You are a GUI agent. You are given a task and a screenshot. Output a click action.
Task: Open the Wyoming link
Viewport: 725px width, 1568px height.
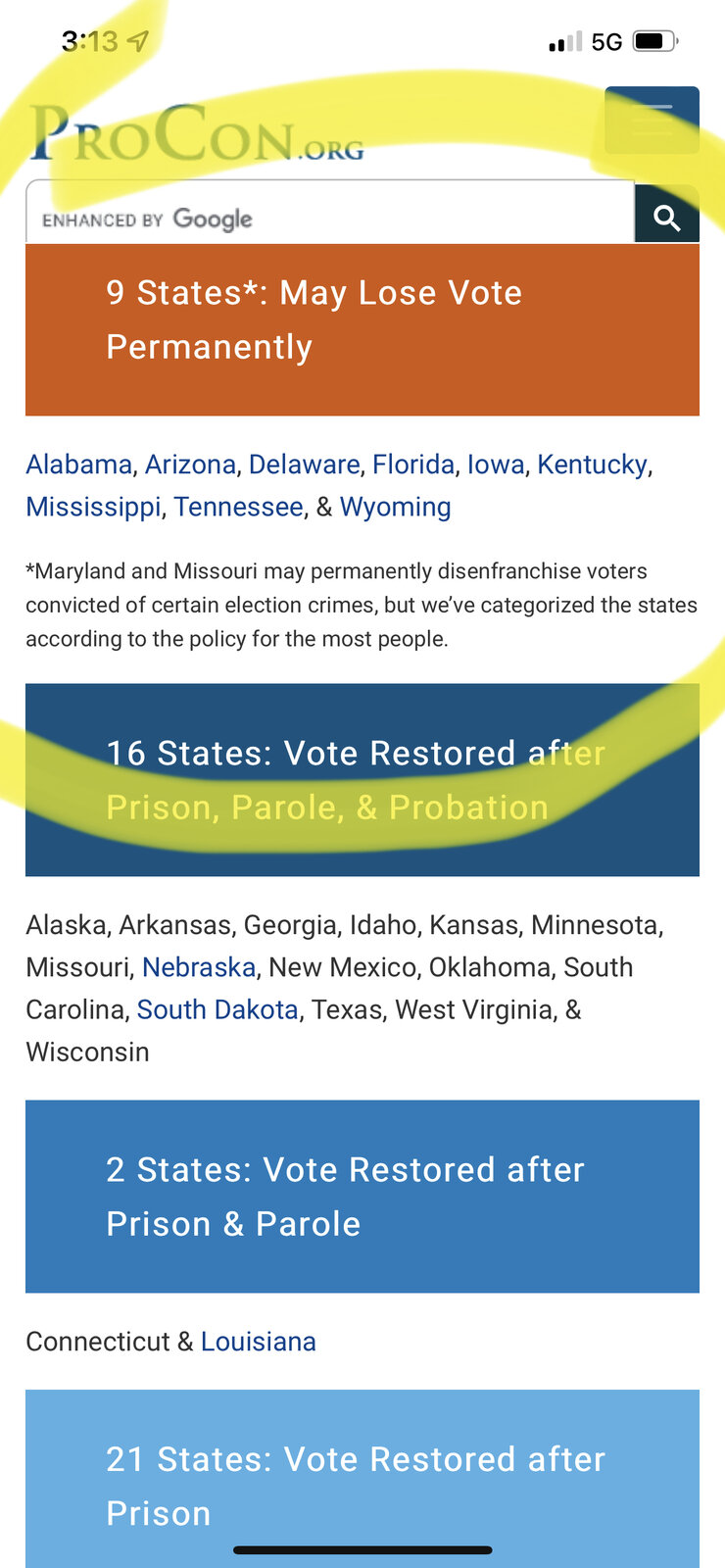coord(395,507)
